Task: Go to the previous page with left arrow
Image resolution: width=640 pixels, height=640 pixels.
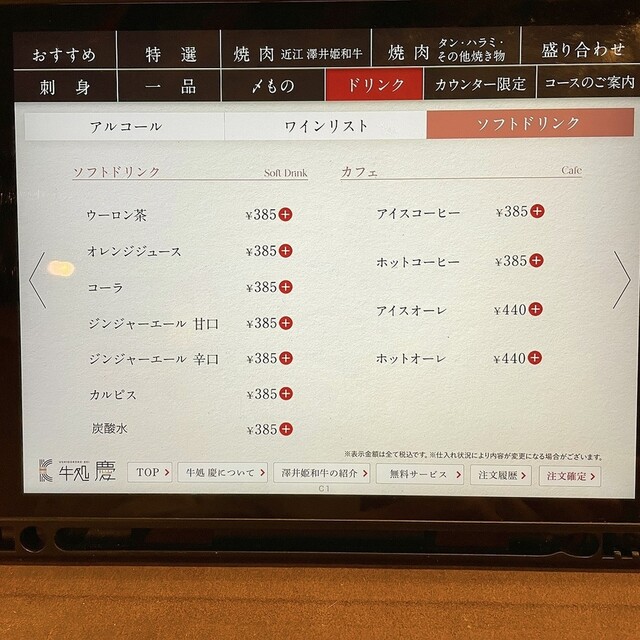Action: (37, 279)
